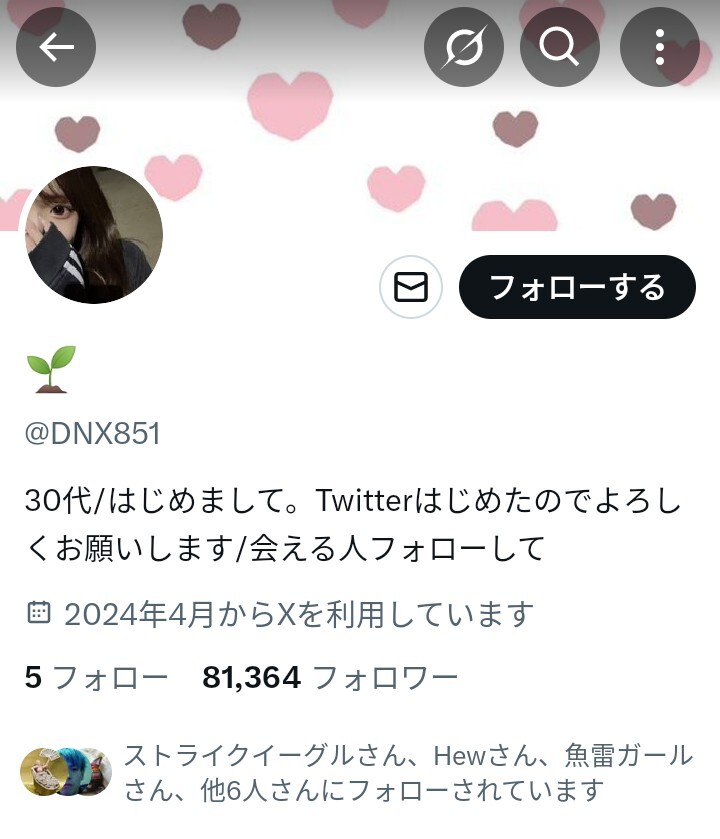
Task: View the profile picture of @DNX851
Action: point(94,235)
